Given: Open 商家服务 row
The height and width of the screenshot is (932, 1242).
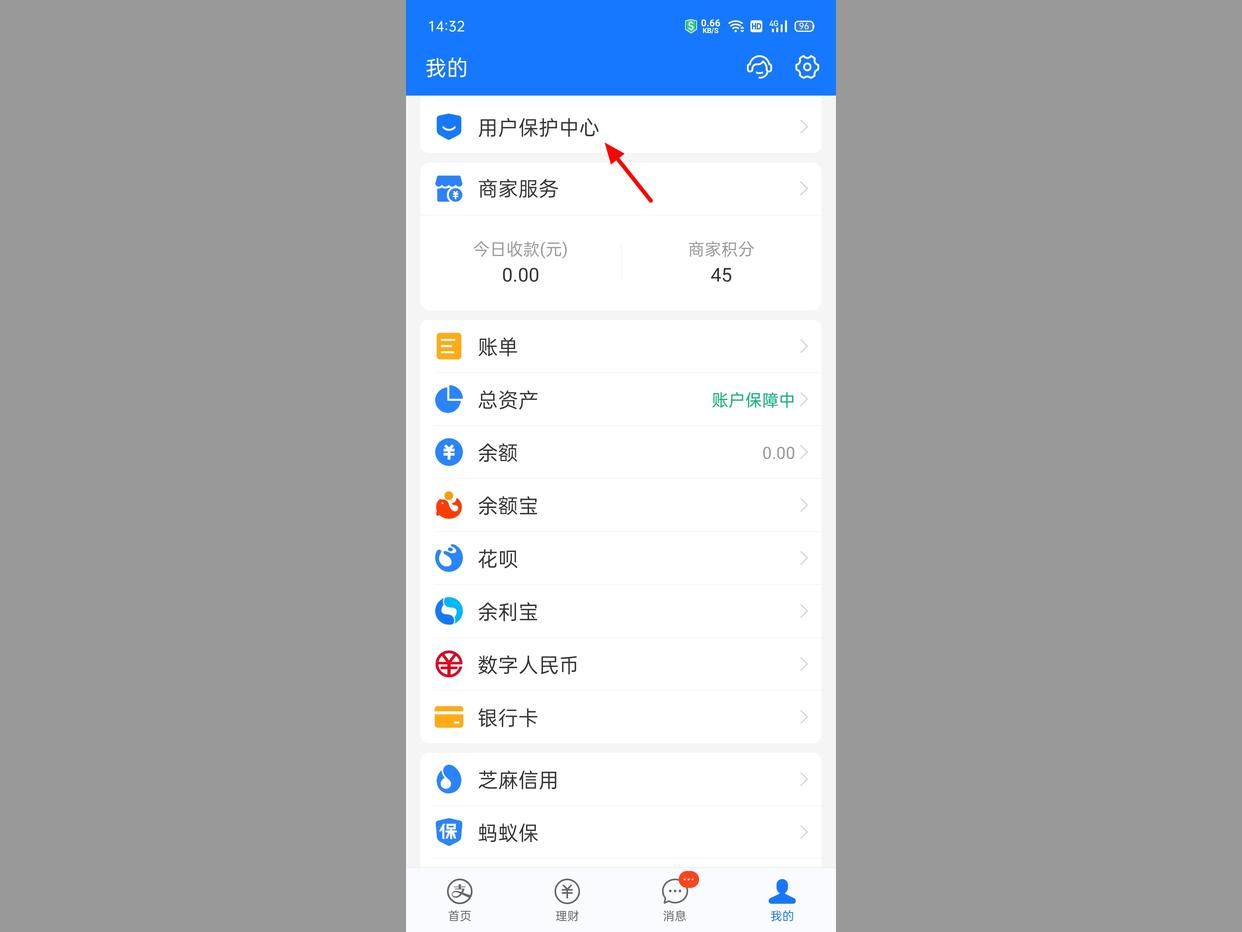Looking at the screenshot, I should pos(620,189).
